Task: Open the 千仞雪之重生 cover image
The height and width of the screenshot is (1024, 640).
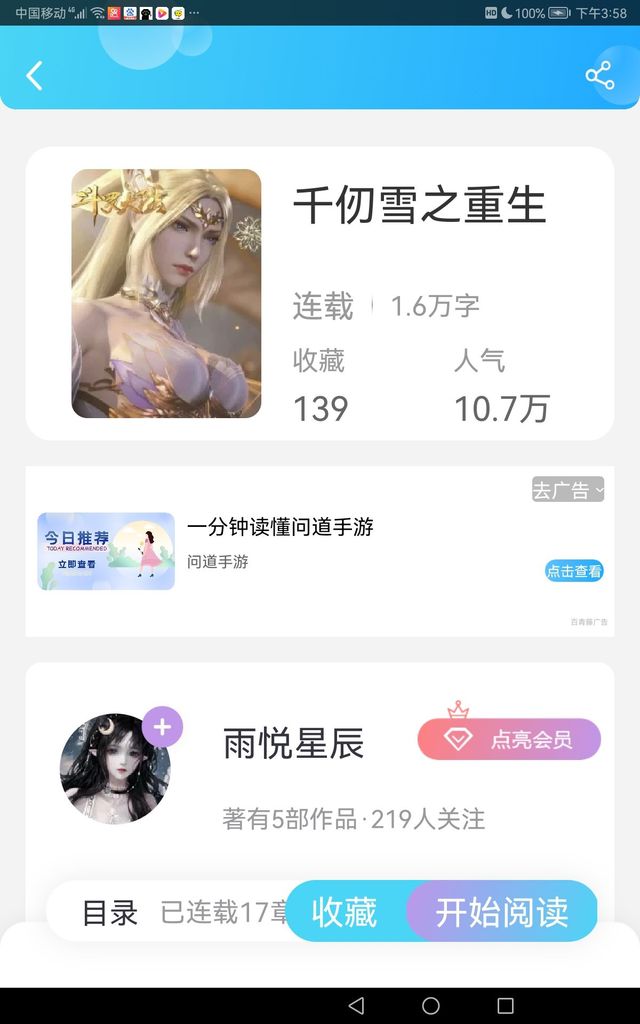Action: coord(166,293)
